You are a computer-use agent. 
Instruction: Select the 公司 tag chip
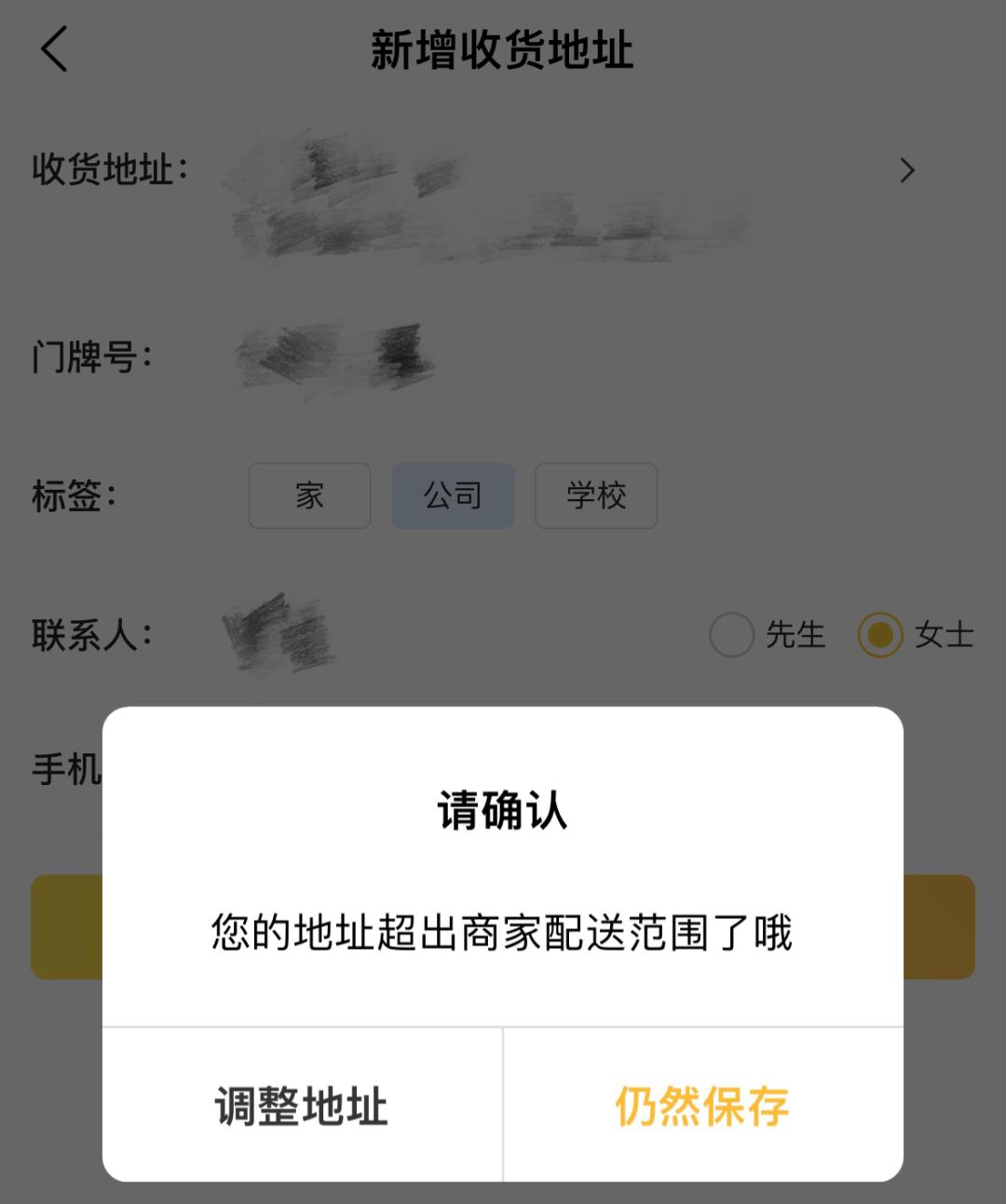453,495
